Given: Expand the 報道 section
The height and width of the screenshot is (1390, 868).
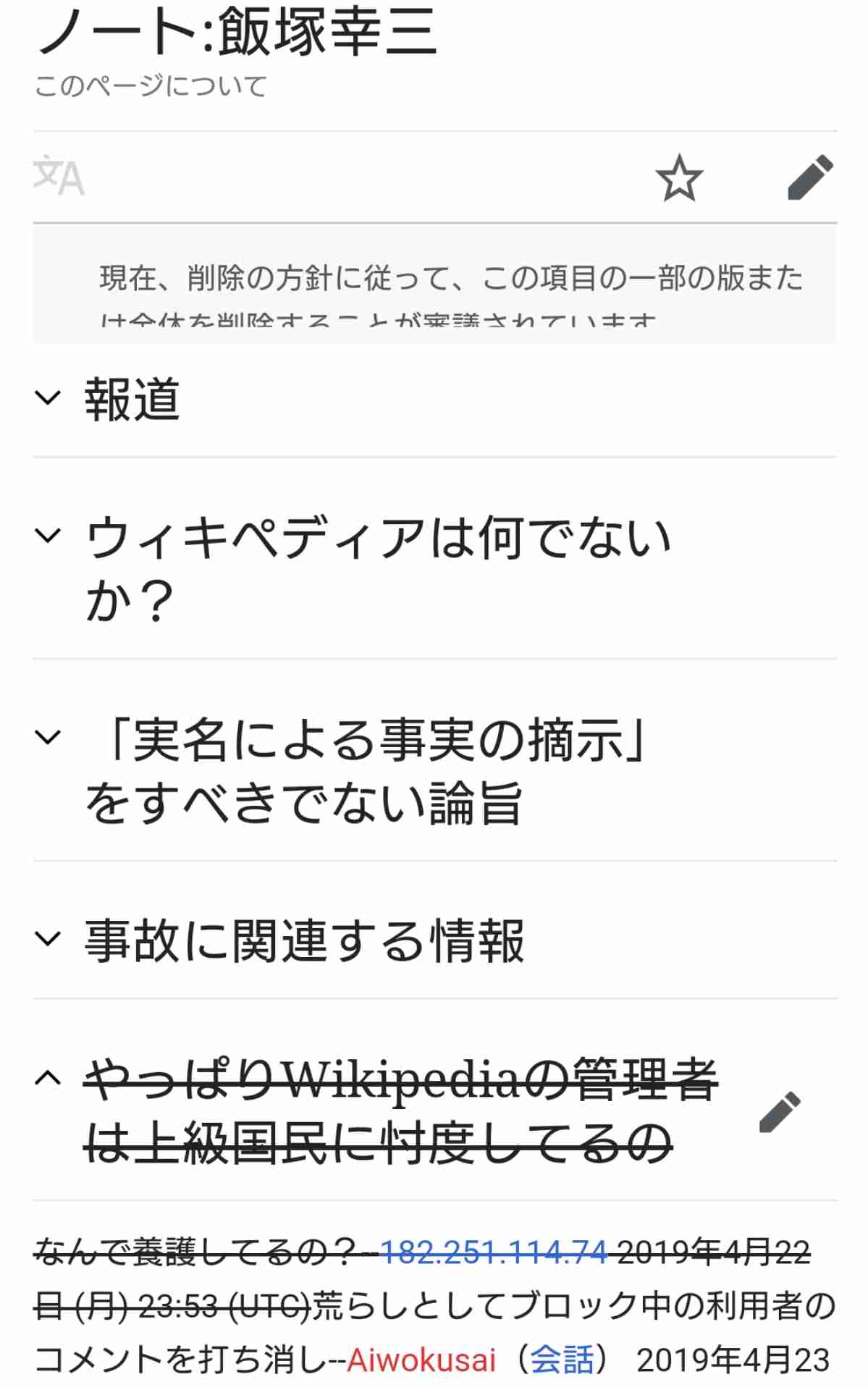Looking at the screenshot, I should tap(132, 399).
